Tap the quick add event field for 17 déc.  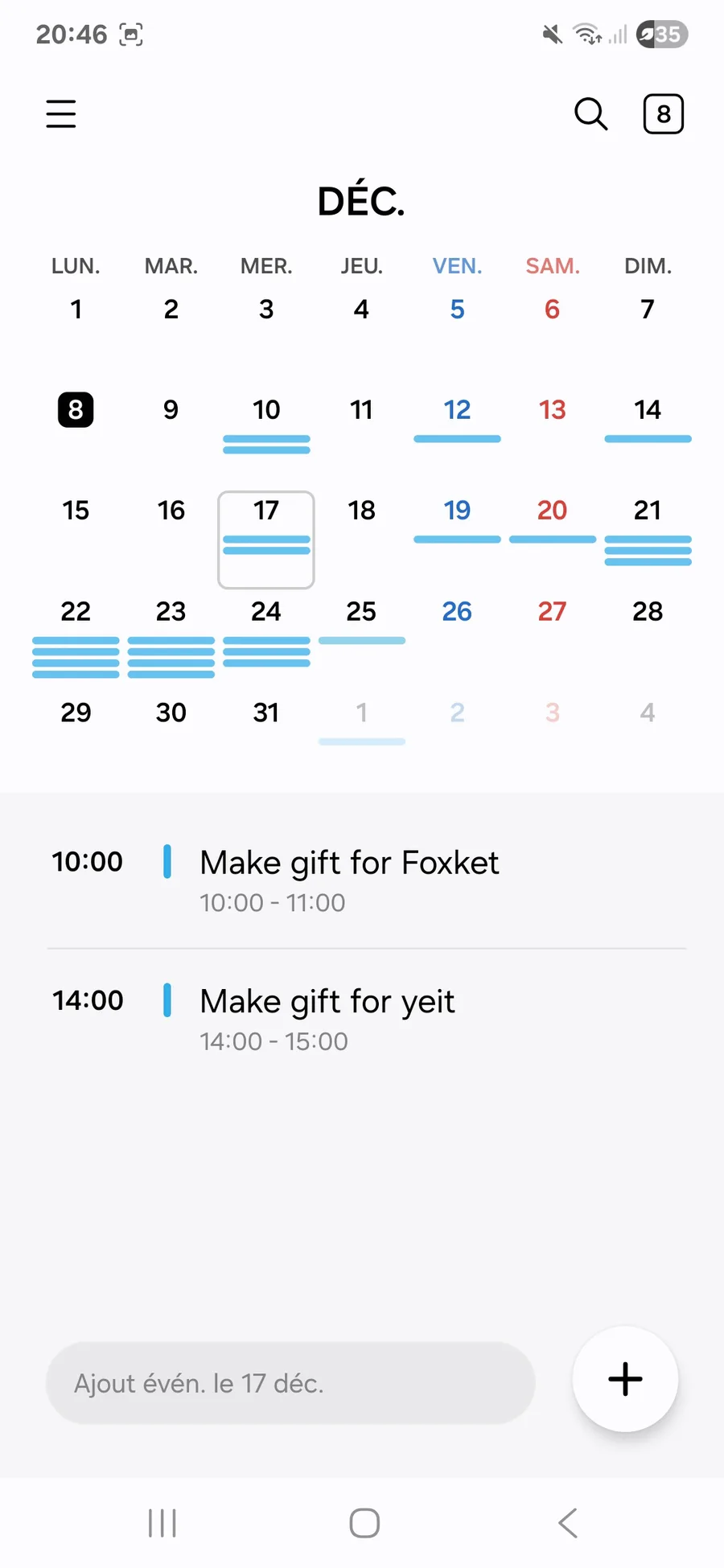[x=290, y=1383]
